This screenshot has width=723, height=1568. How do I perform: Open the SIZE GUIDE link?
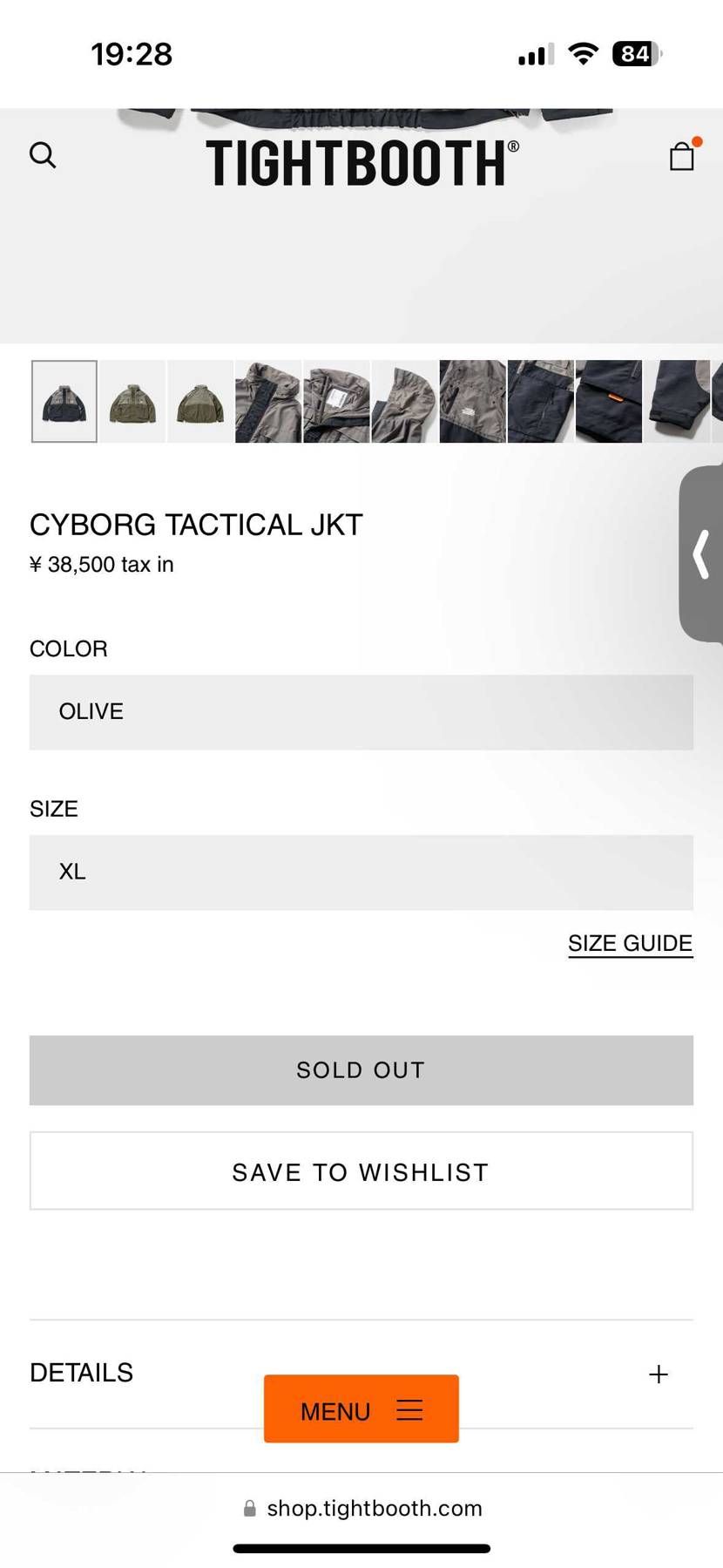[630, 944]
